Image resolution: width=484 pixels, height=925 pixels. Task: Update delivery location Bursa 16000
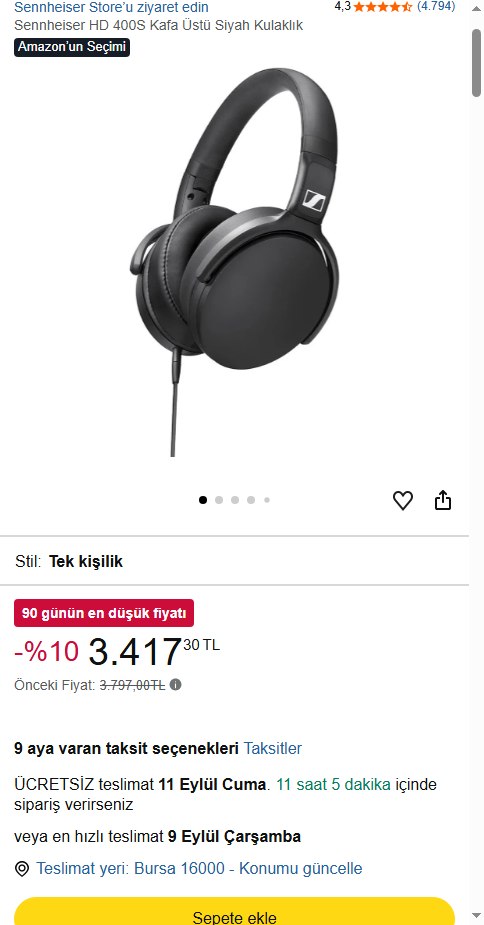(x=199, y=868)
